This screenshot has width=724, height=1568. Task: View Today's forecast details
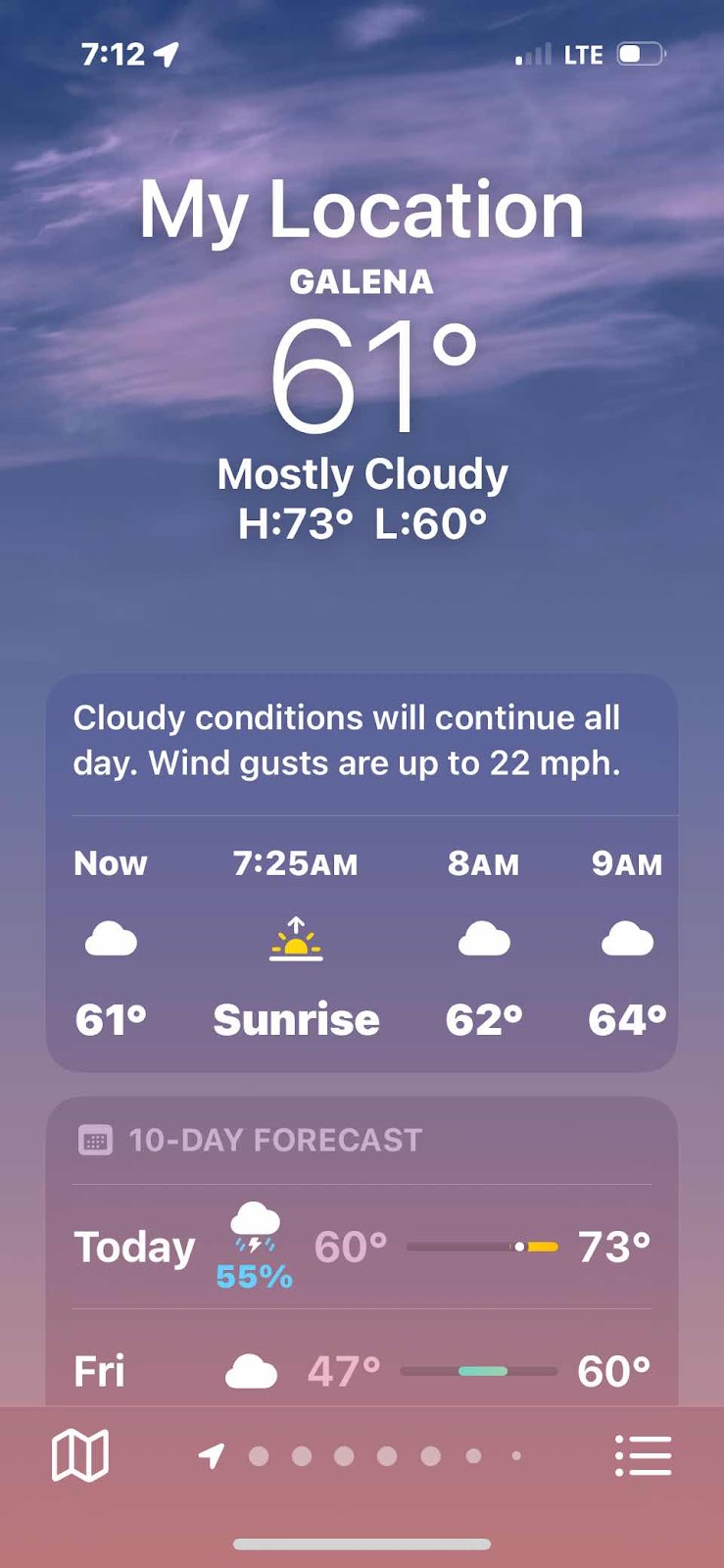click(x=362, y=1247)
